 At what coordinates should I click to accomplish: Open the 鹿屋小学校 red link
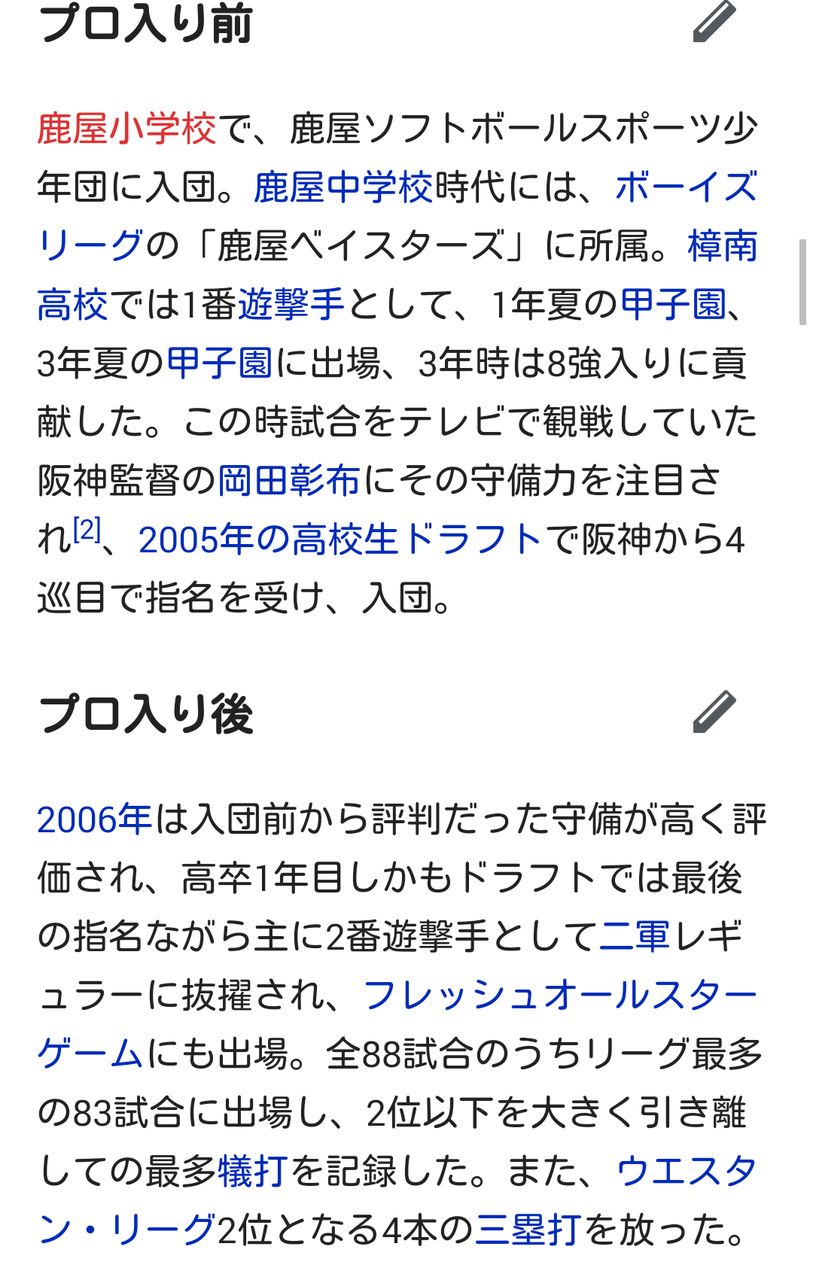click(x=126, y=129)
